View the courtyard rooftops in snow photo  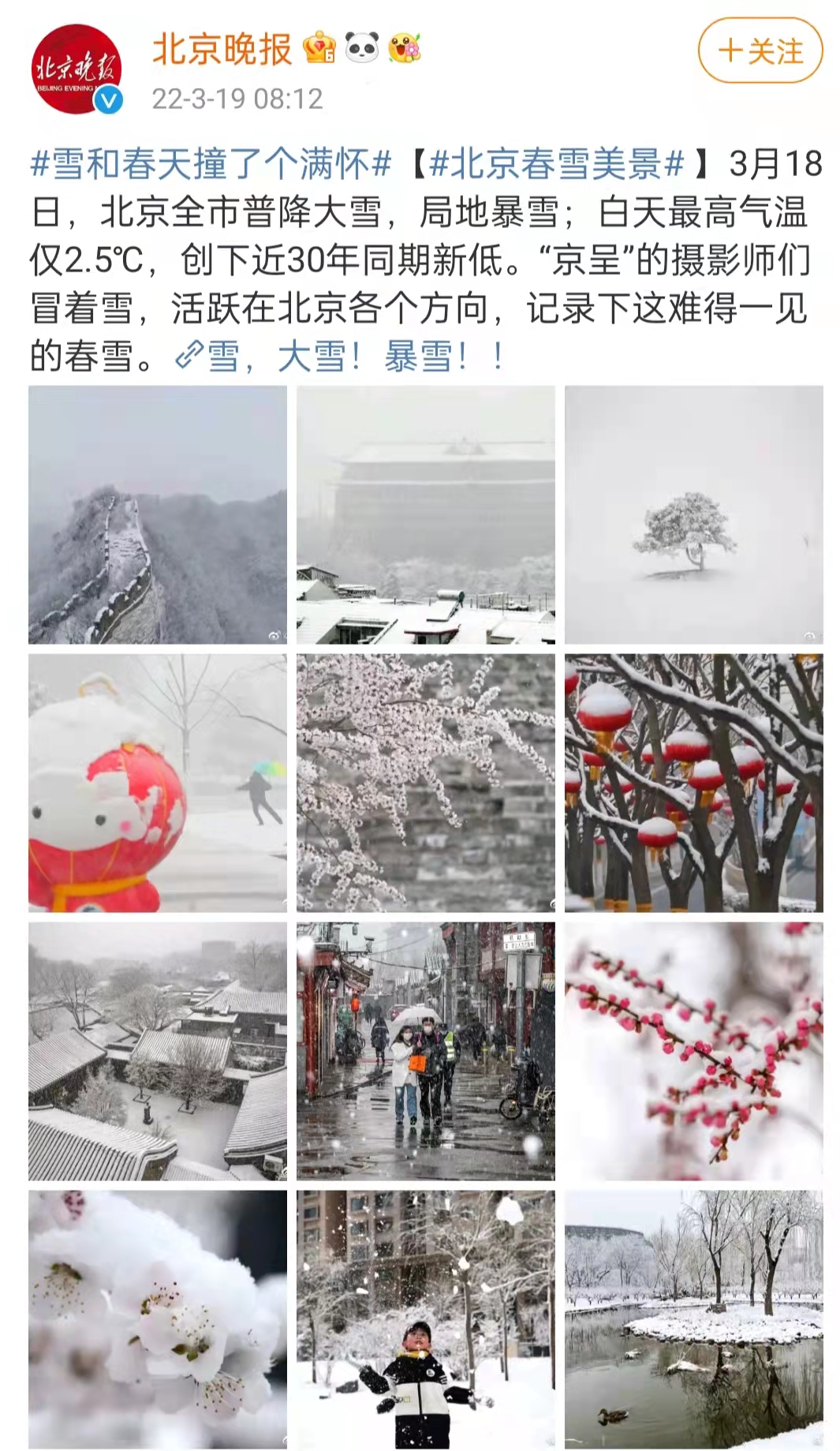(x=158, y=1051)
